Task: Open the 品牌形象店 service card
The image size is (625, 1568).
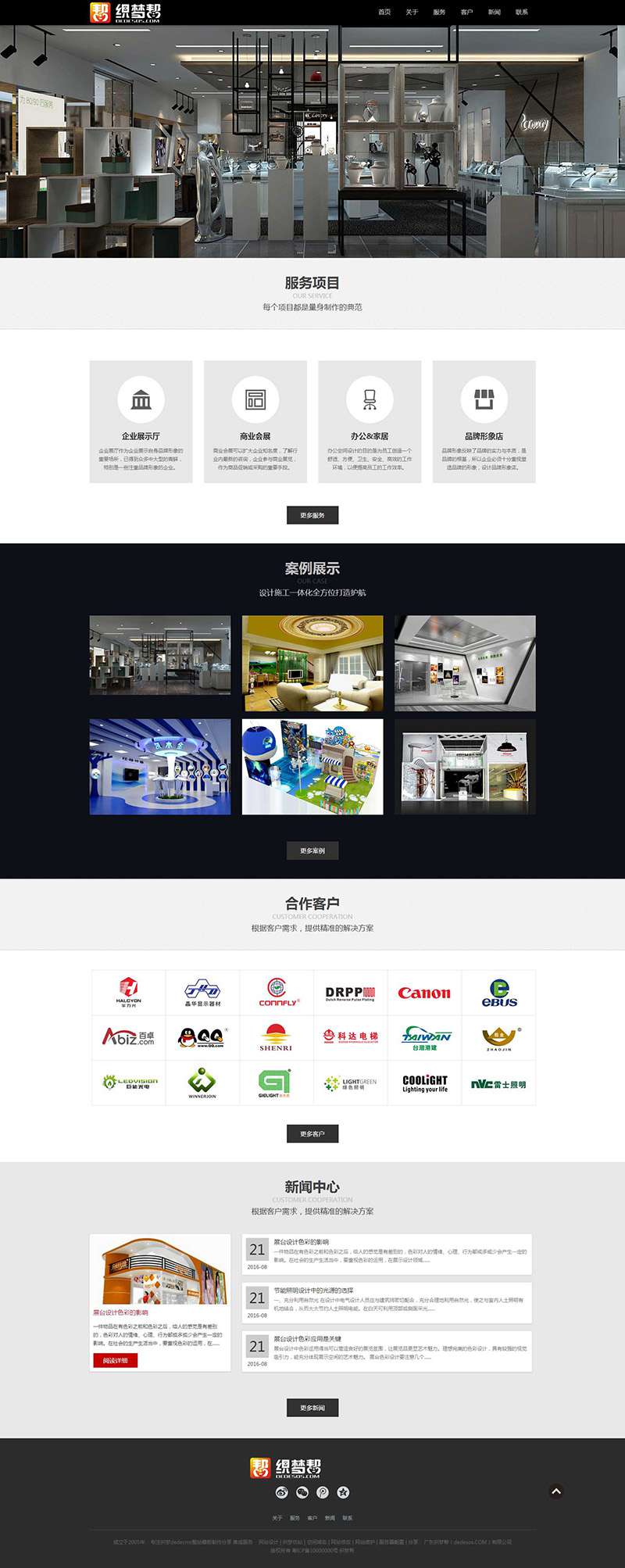Action: tap(484, 421)
